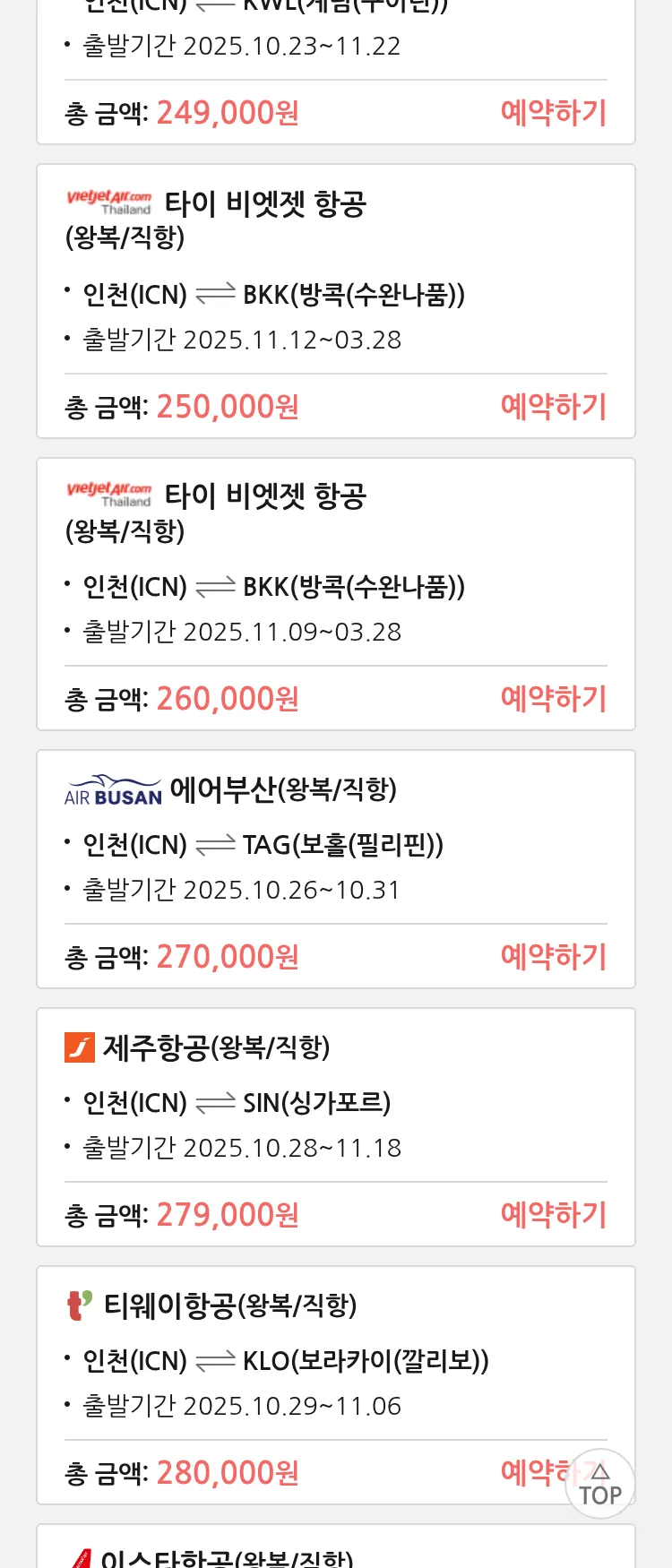
Task: Book the 250,000원 Thai Vietjet Bangkok flight
Action: click(553, 407)
